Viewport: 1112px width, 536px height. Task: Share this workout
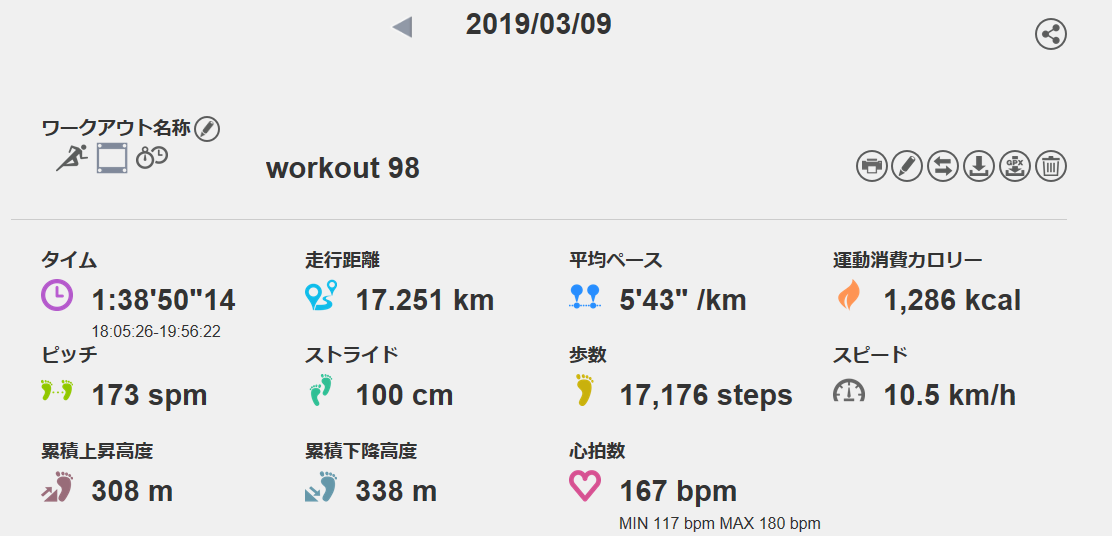(1051, 35)
